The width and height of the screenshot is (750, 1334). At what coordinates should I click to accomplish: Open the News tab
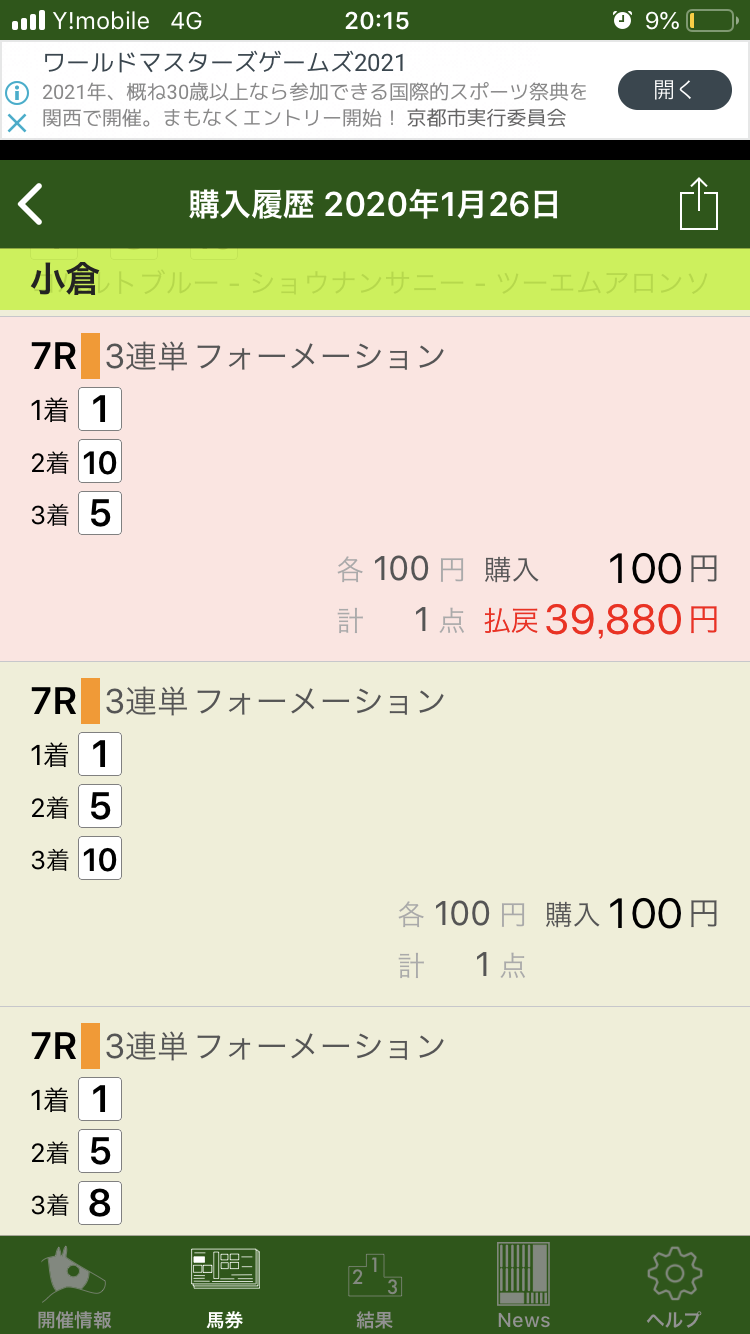pos(524,1286)
